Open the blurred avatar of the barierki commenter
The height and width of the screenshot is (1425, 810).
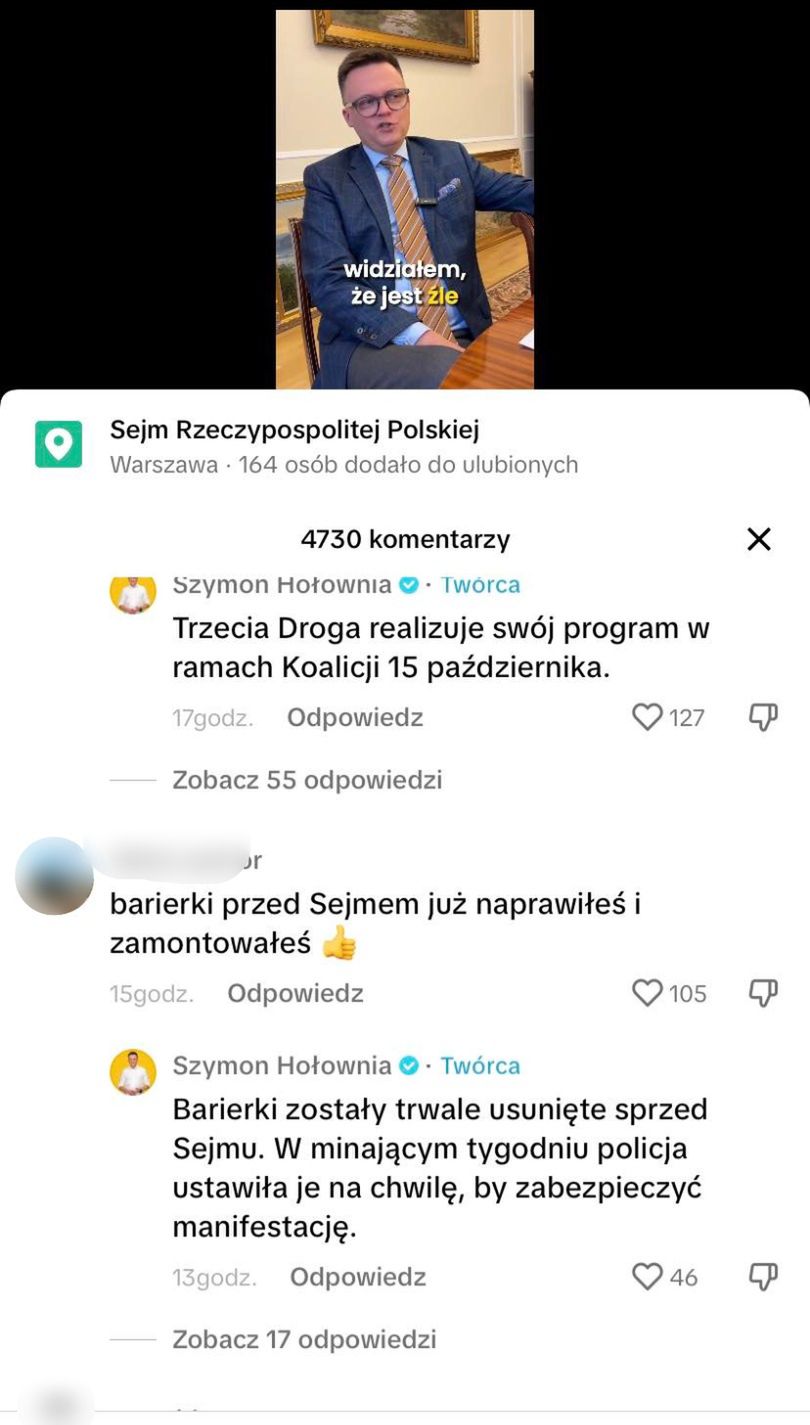coord(54,876)
